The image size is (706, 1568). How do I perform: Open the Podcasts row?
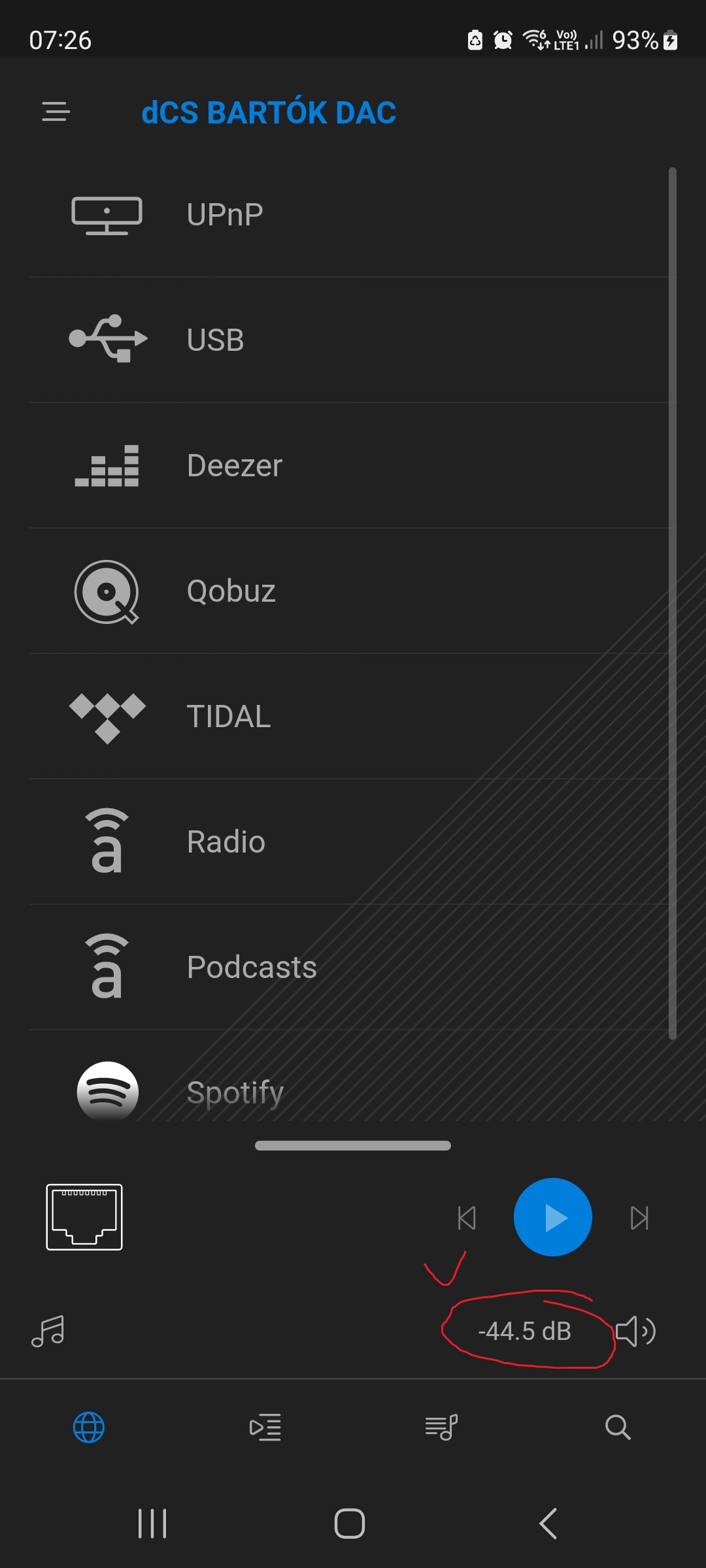[x=353, y=967]
